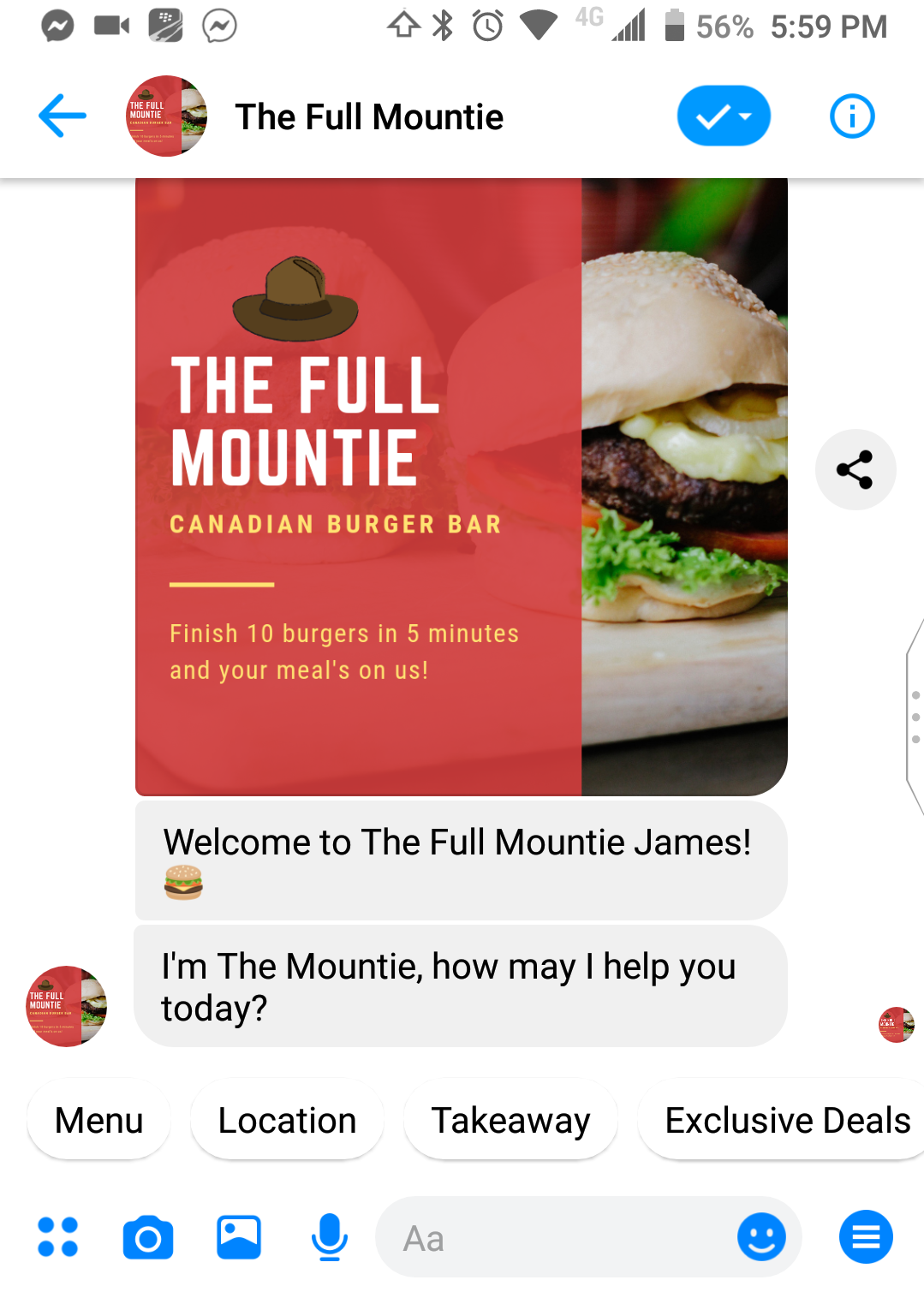Go back to the chat list

[x=63, y=116]
